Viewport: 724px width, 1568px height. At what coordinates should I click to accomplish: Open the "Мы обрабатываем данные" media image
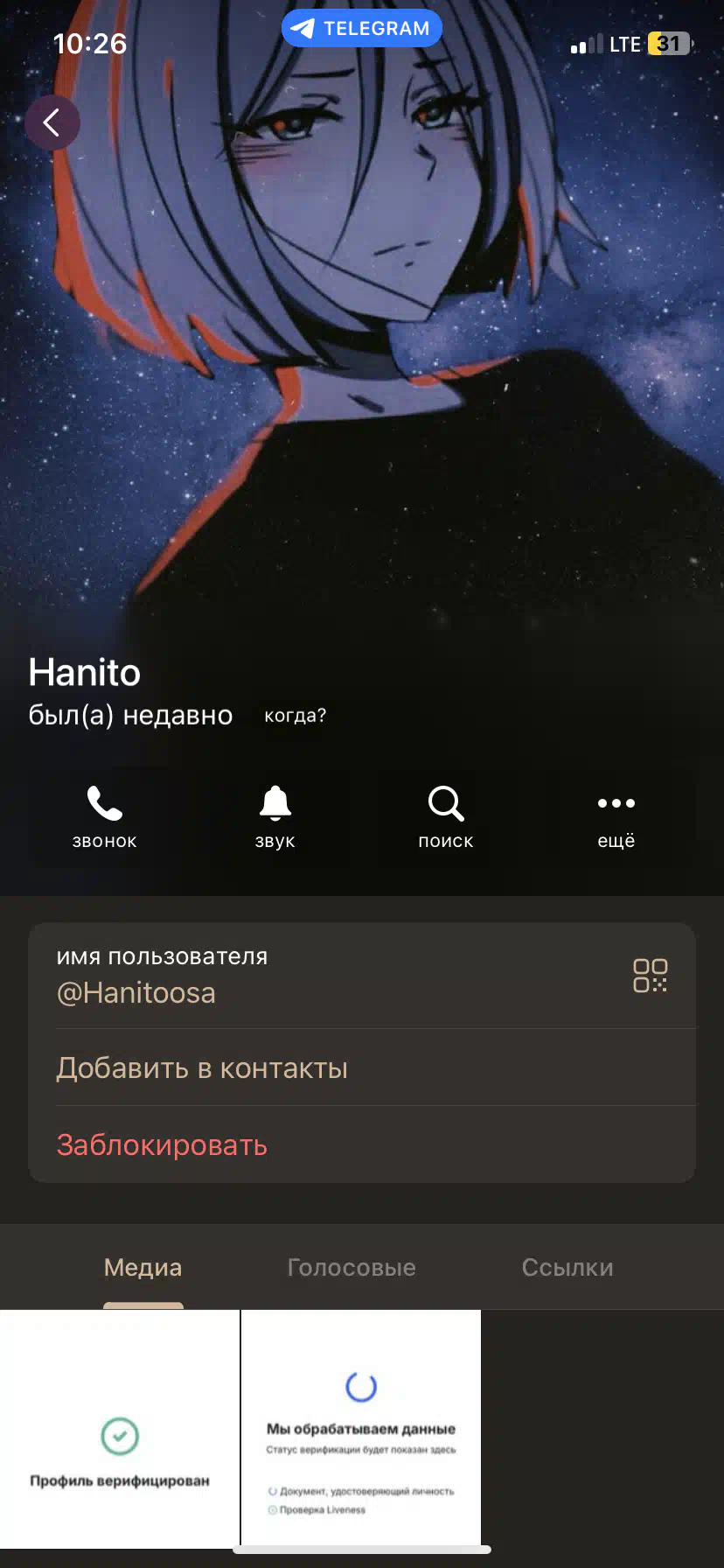tap(361, 1429)
